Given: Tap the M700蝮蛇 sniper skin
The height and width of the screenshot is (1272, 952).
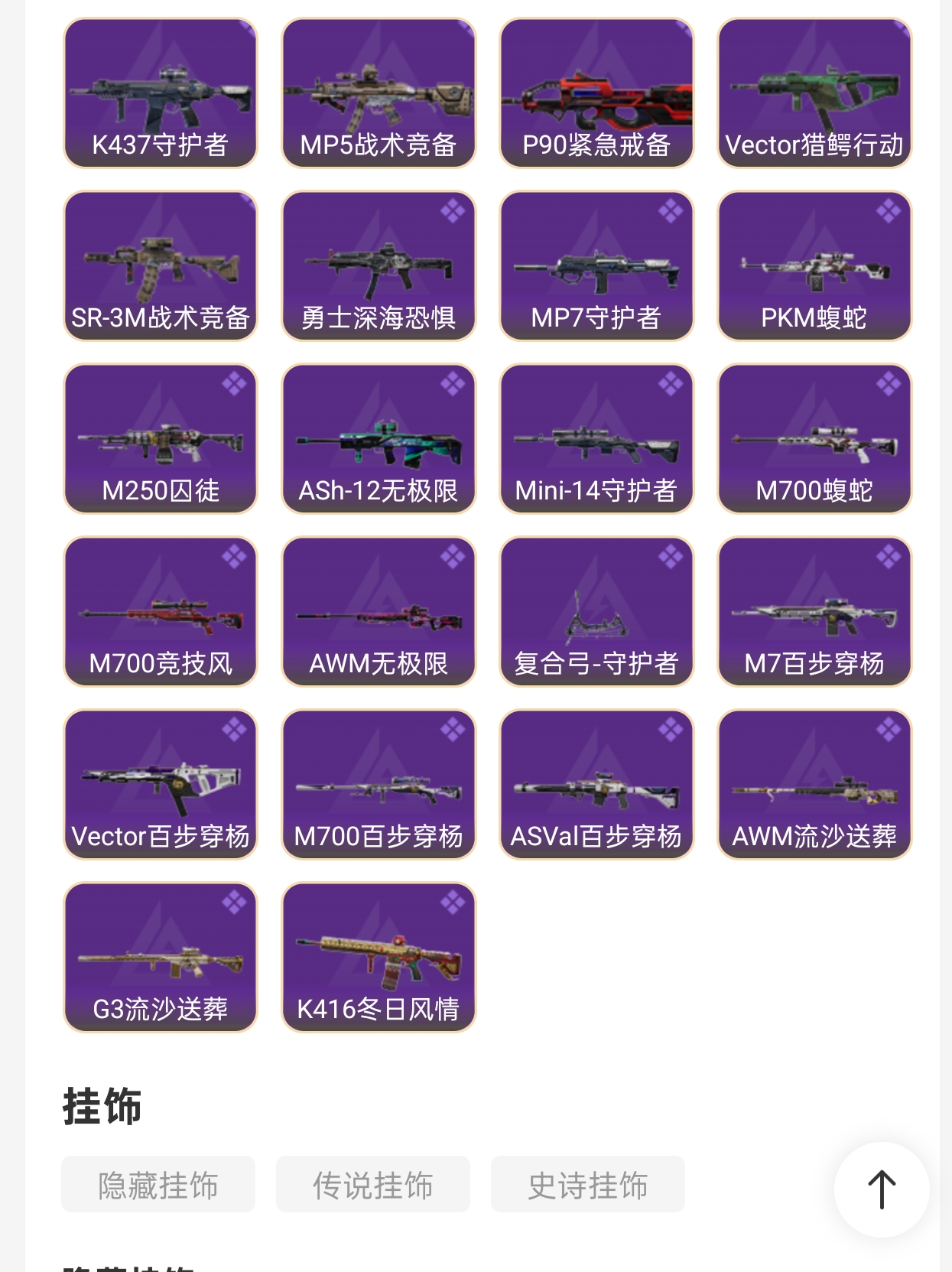Looking at the screenshot, I should point(814,438).
